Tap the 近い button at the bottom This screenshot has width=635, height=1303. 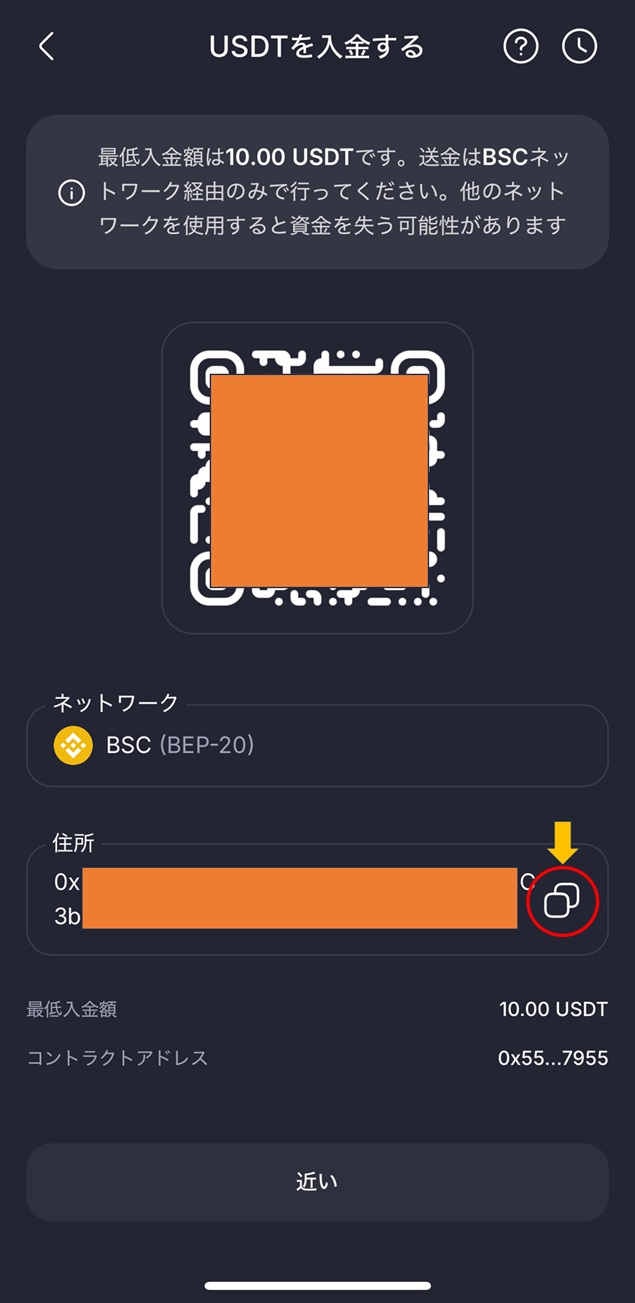tap(317, 1182)
